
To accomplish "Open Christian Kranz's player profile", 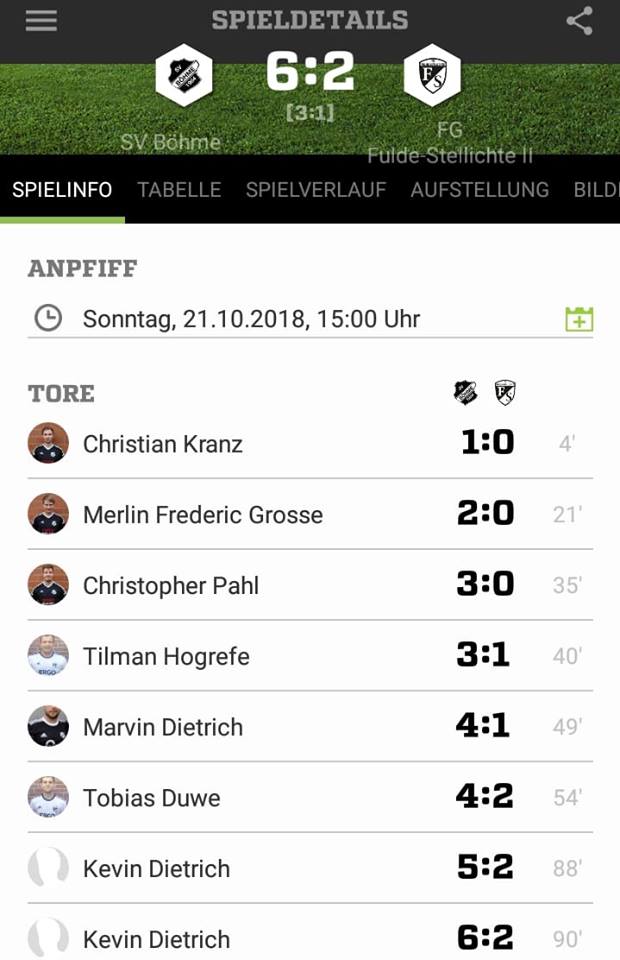I will [162, 443].
